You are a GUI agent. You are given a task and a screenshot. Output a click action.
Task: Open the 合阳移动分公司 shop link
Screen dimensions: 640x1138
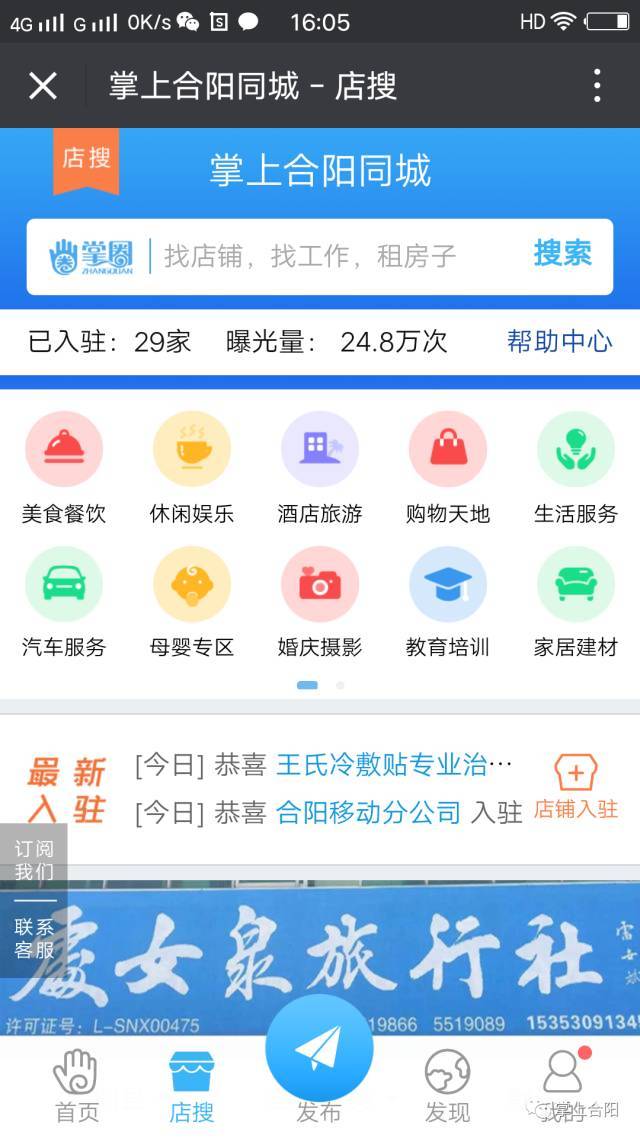[x=368, y=812]
